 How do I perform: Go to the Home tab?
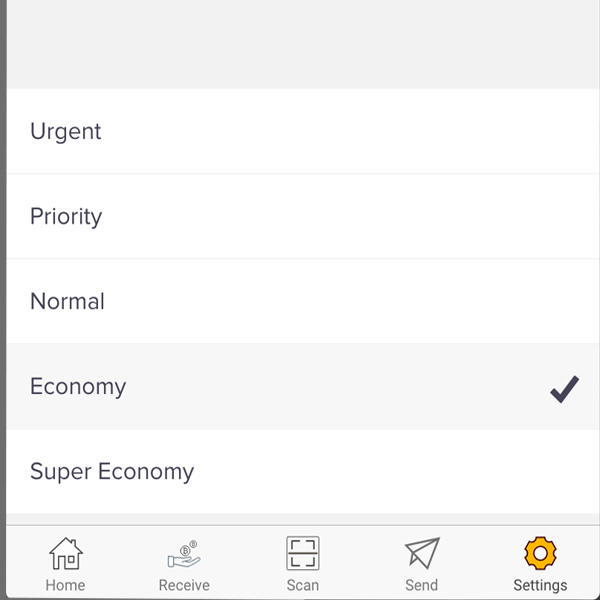(65, 564)
